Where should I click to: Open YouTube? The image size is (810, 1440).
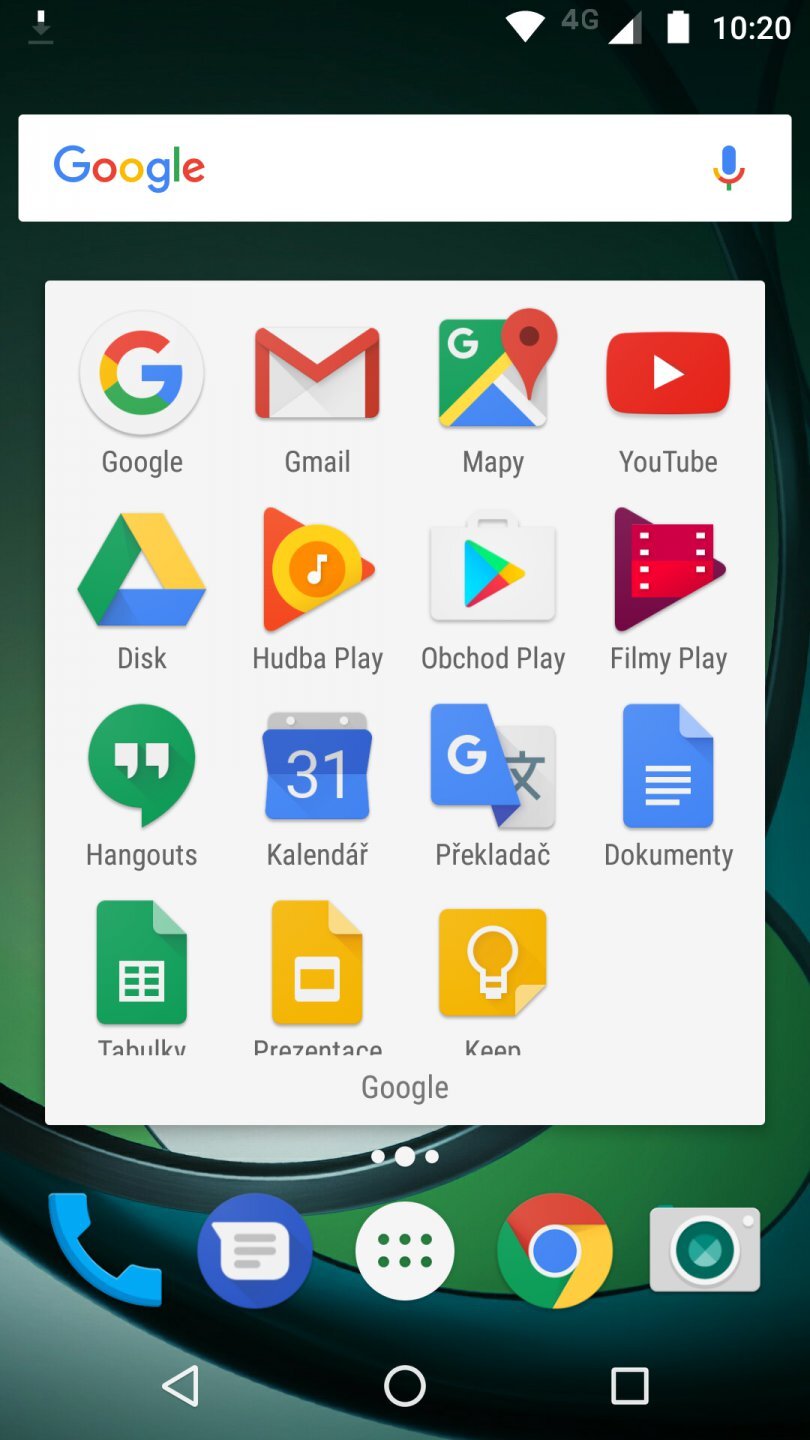click(x=667, y=372)
